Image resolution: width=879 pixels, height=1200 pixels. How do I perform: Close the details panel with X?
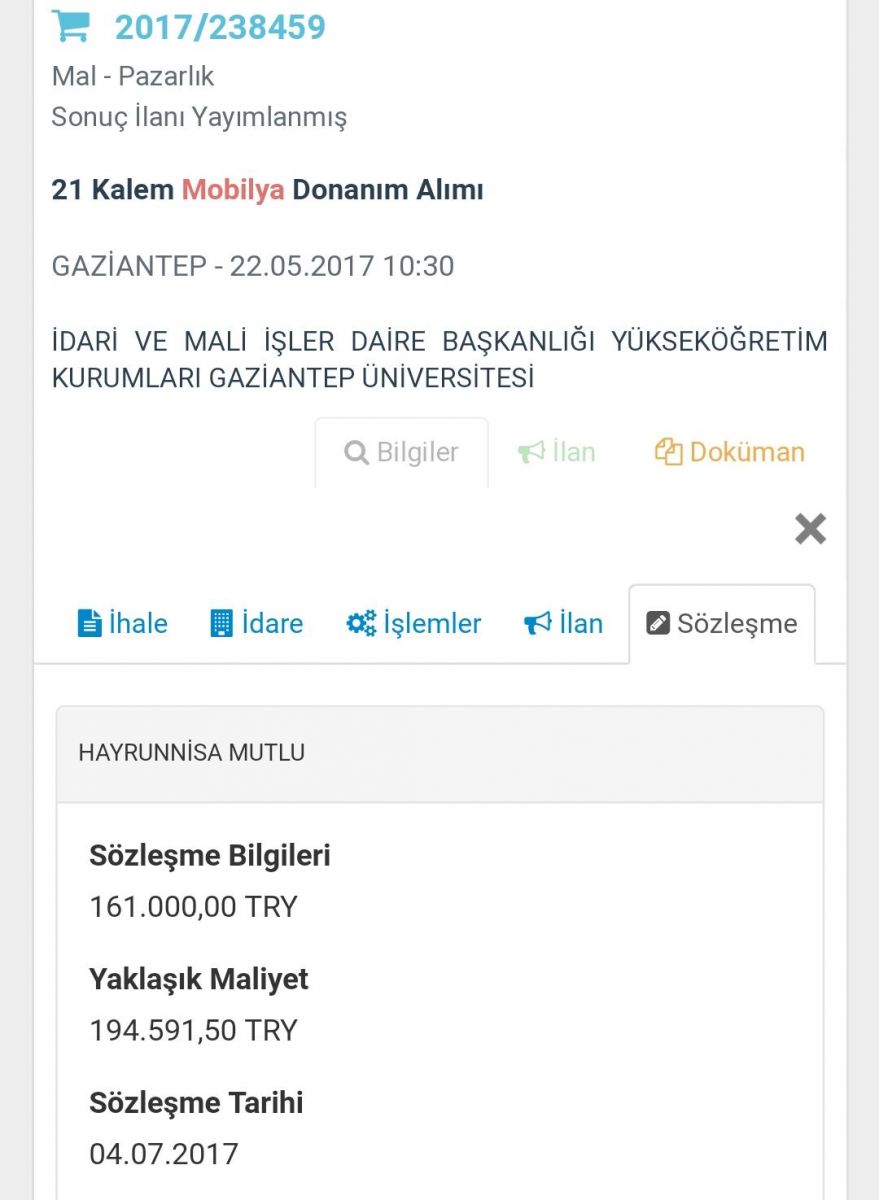click(x=810, y=528)
